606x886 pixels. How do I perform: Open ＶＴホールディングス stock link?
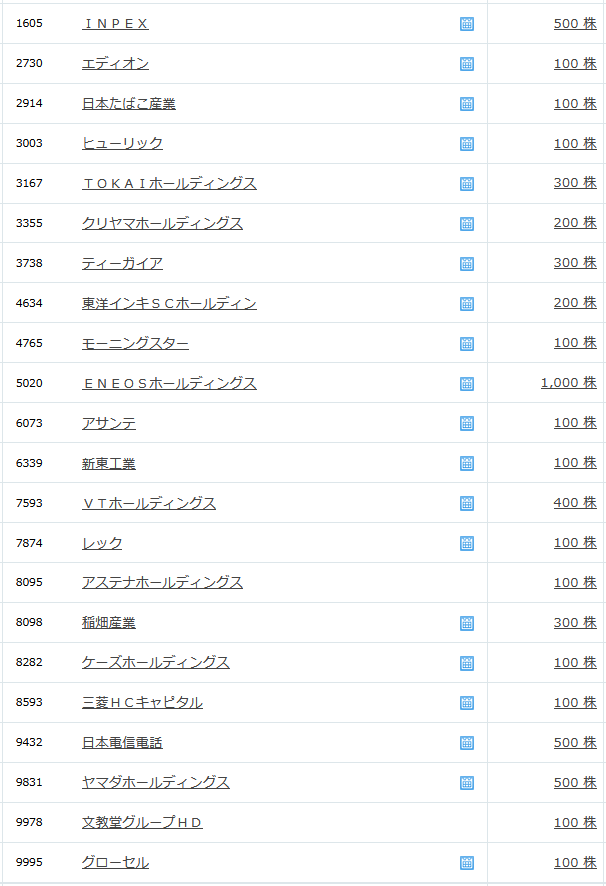[149, 503]
